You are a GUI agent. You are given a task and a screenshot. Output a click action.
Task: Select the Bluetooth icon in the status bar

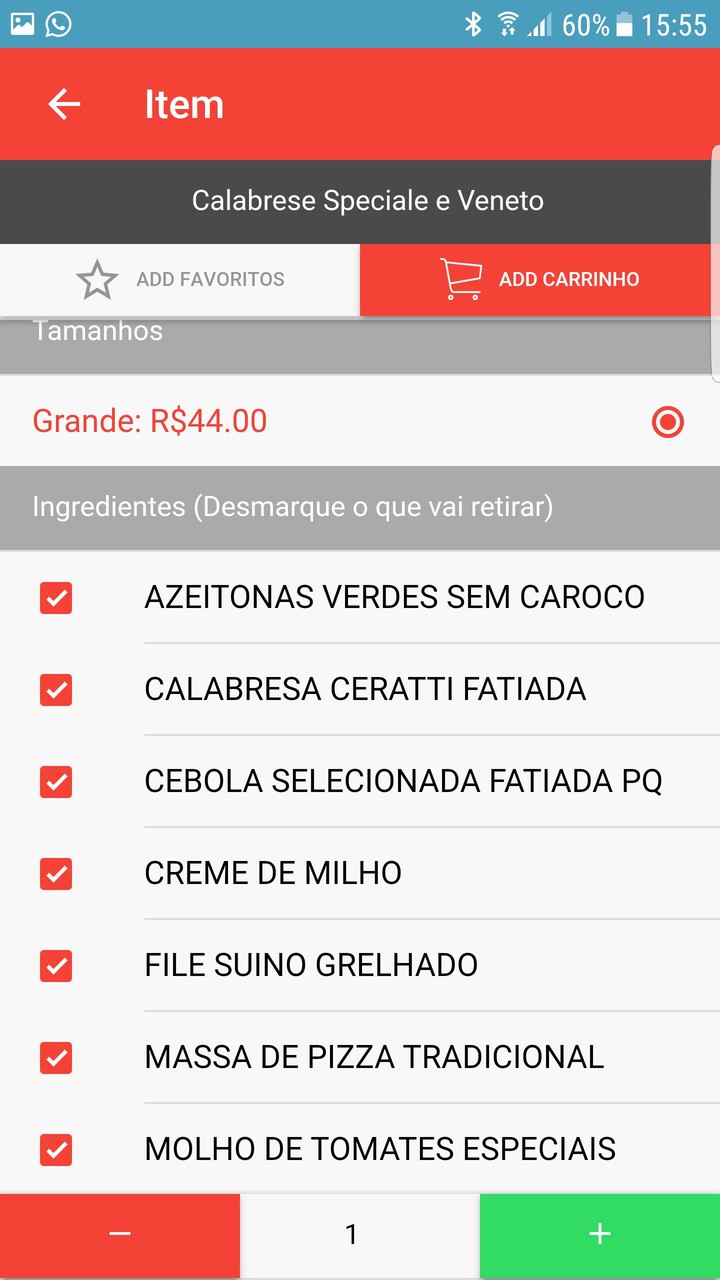tap(474, 23)
